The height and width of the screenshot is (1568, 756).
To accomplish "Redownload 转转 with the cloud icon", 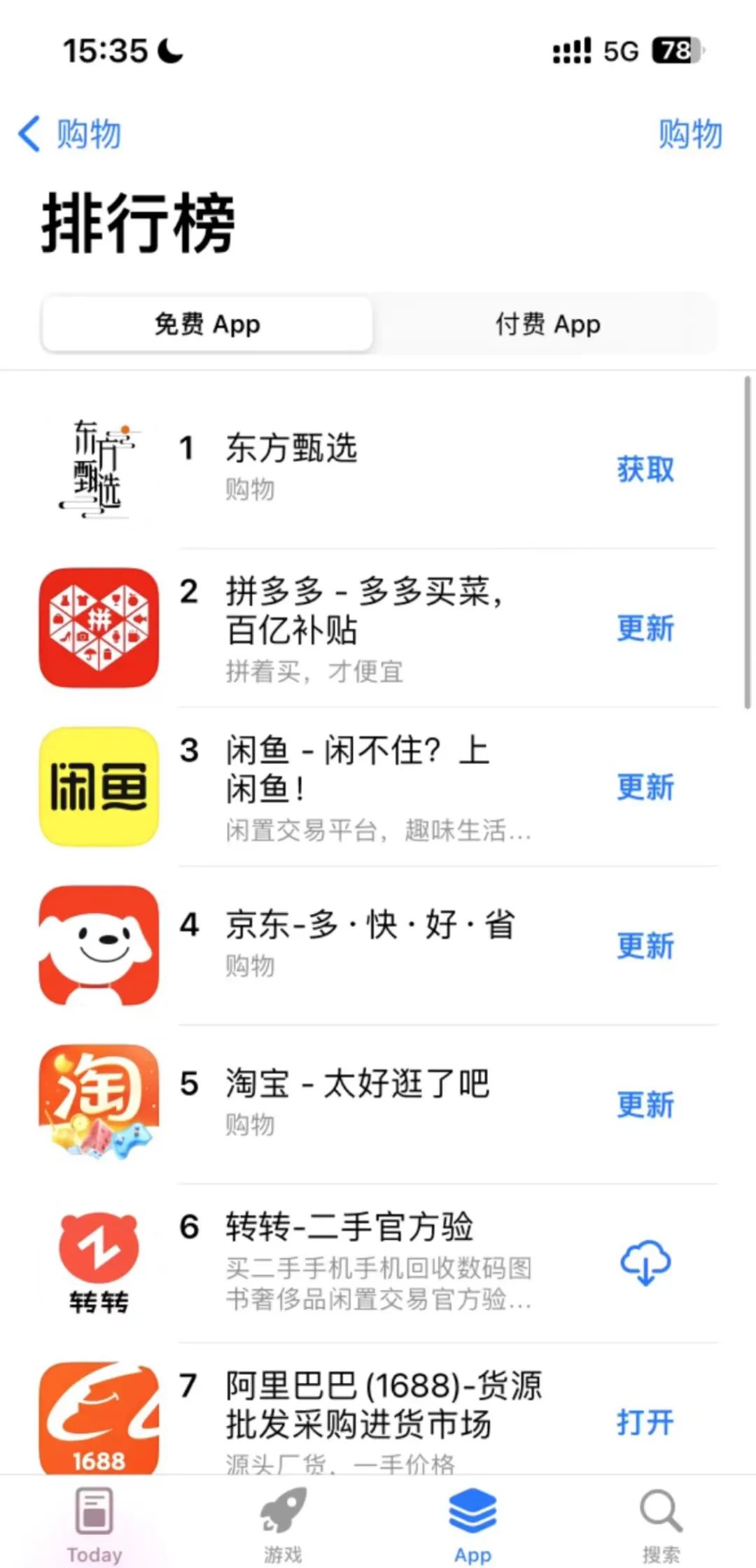I will [x=645, y=1263].
